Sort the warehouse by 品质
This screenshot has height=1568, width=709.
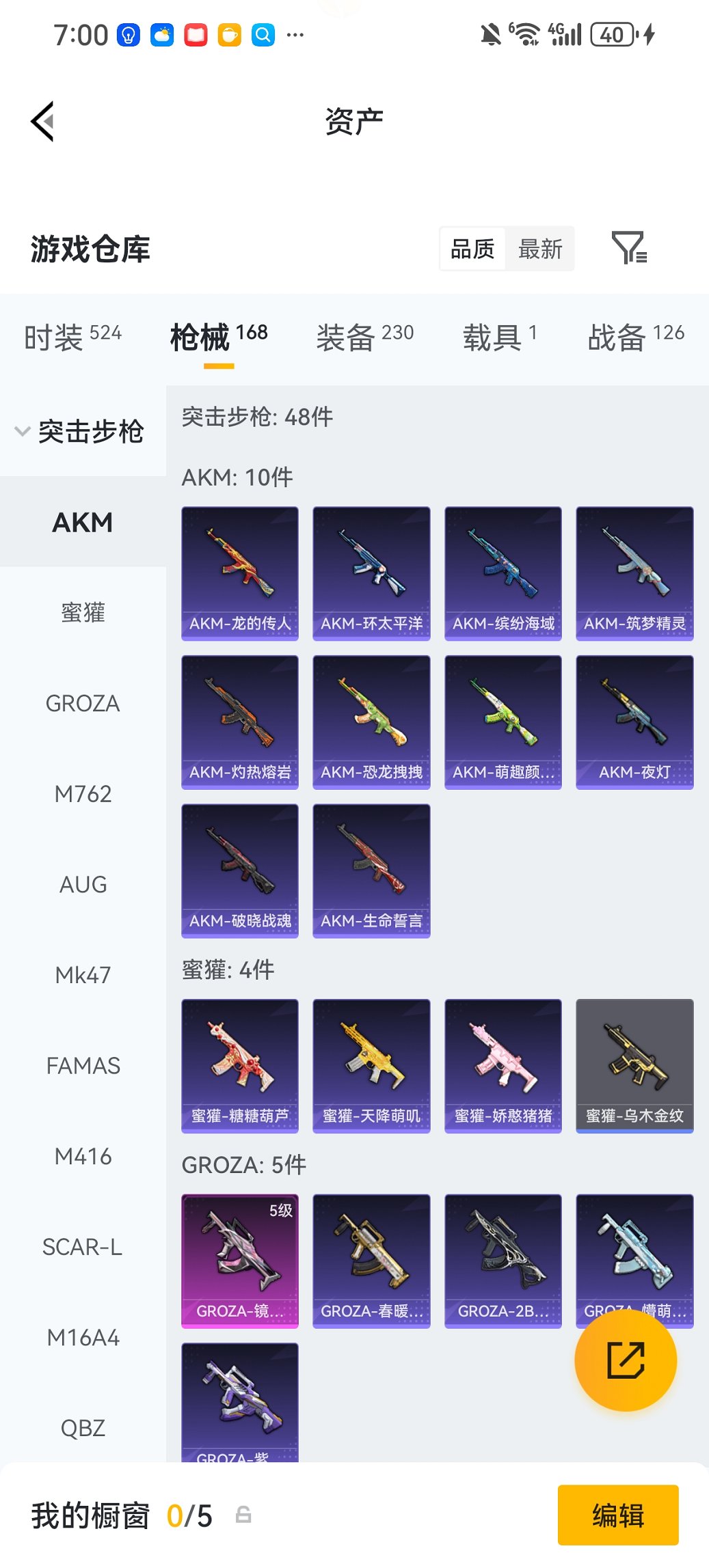(472, 249)
